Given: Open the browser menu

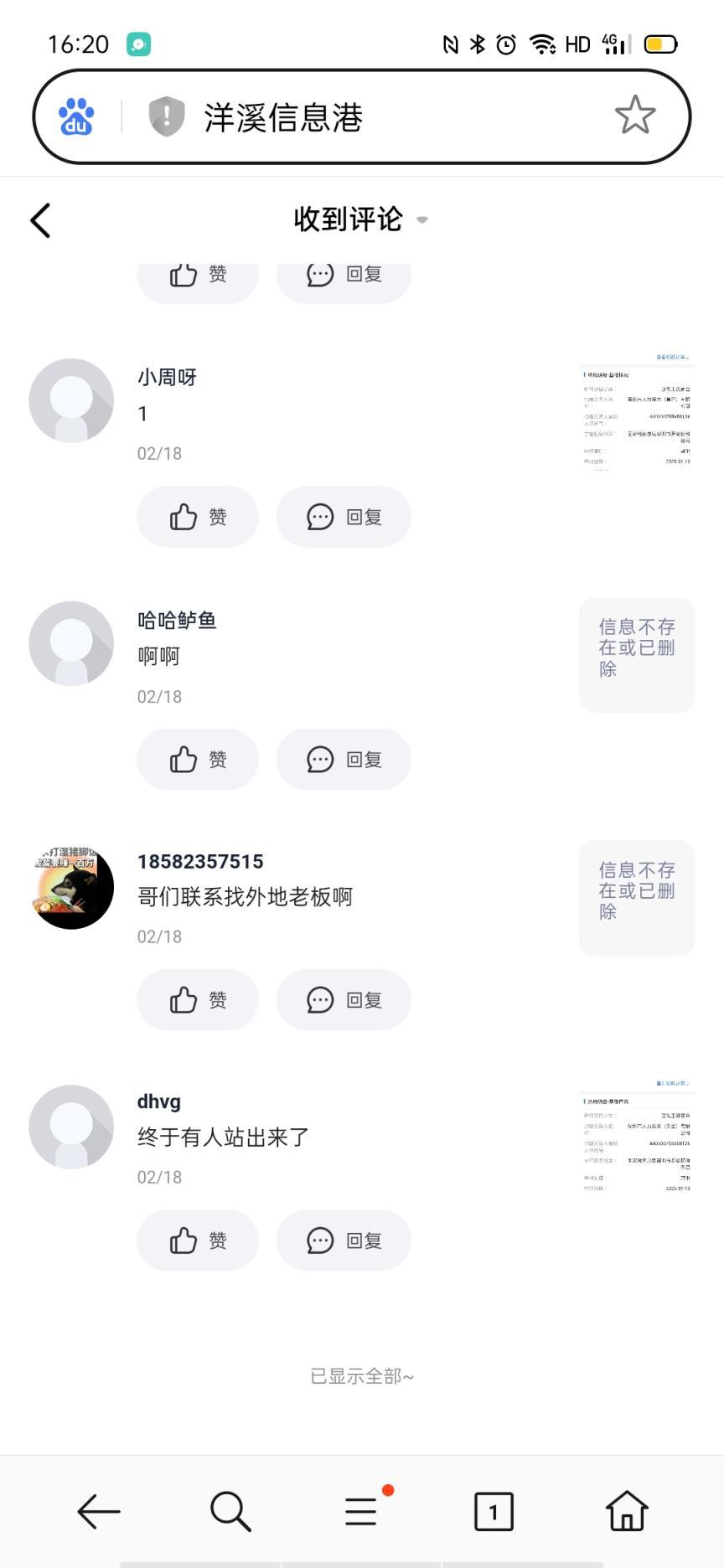Looking at the screenshot, I should 361,1511.
